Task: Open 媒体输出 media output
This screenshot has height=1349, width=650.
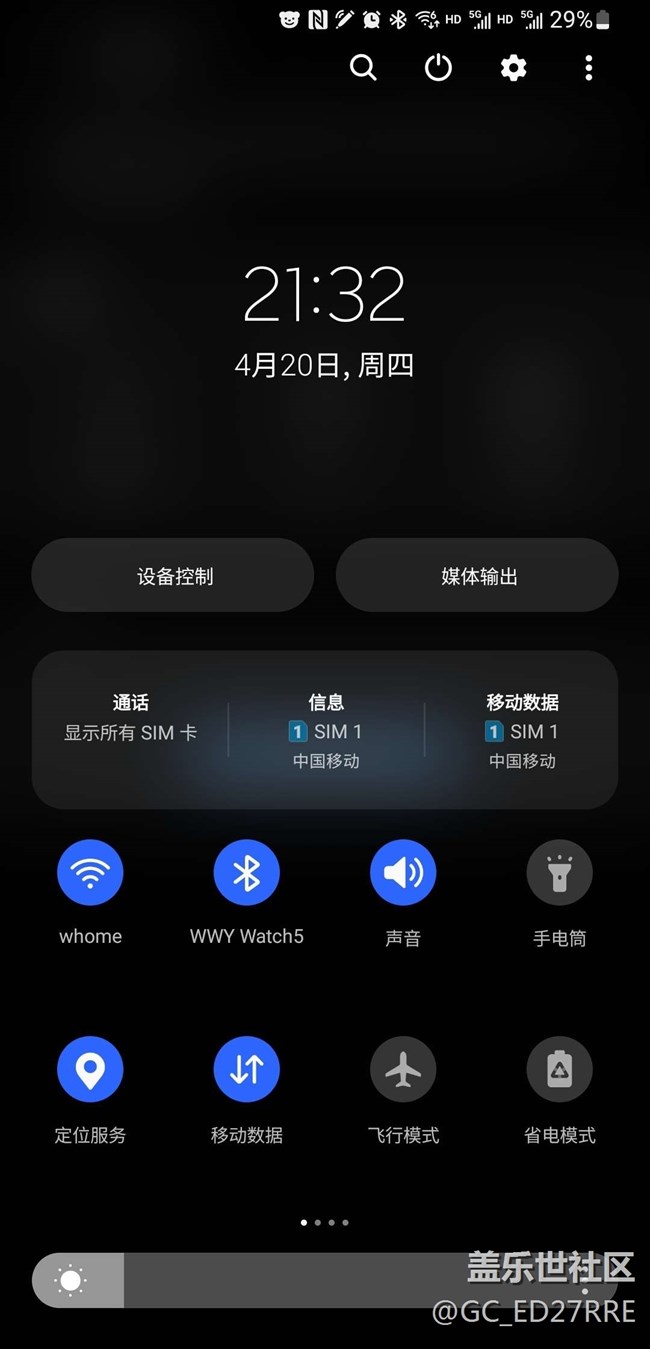Action: click(477, 576)
